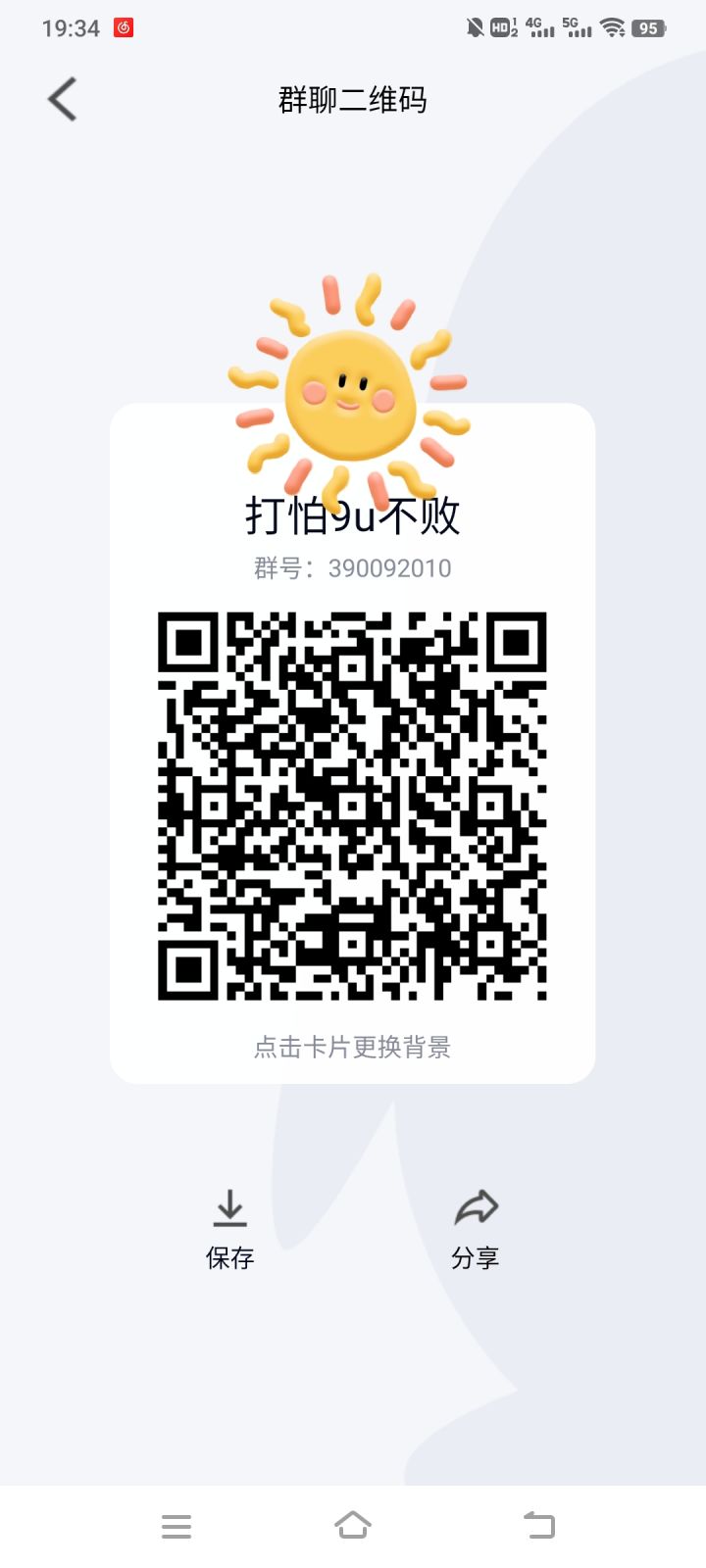The height and width of the screenshot is (1568, 706).
Task: Tap the 保存 download icon
Action: coord(228,1207)
